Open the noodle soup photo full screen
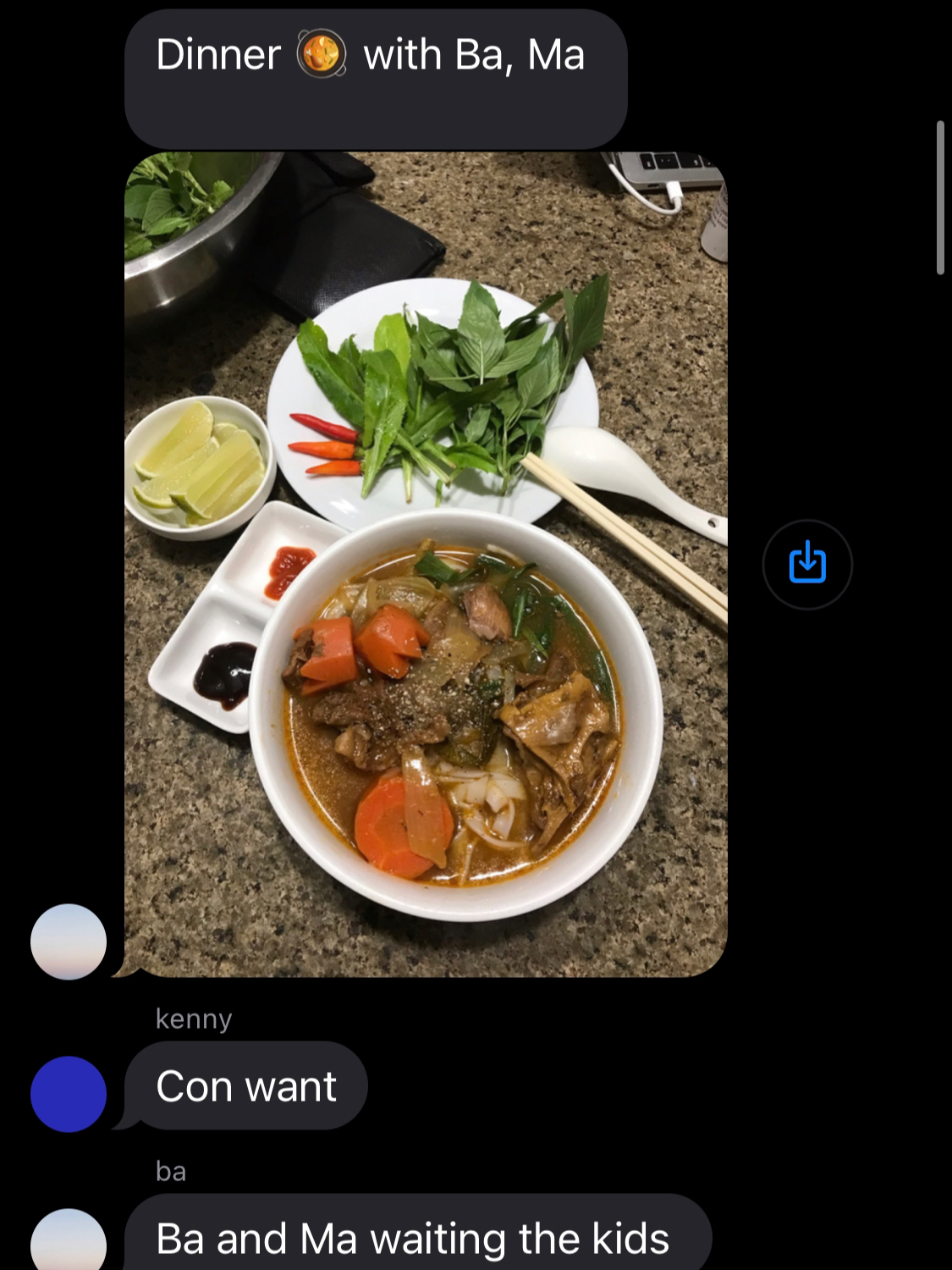This screenshot has height=1270, width=952. click(426, 564)
